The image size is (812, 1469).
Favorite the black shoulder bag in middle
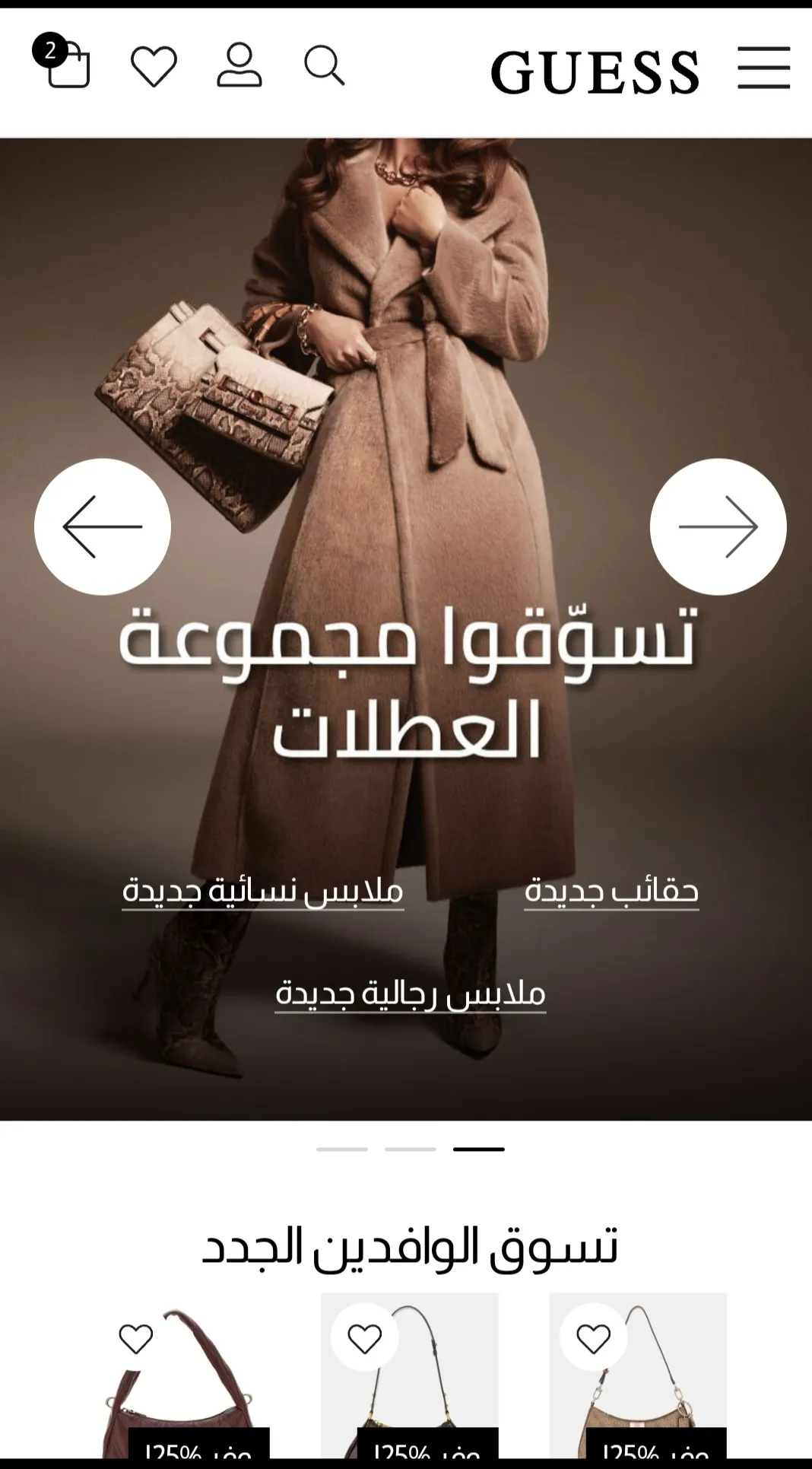pyautogui.click(x=365, y=1338)
